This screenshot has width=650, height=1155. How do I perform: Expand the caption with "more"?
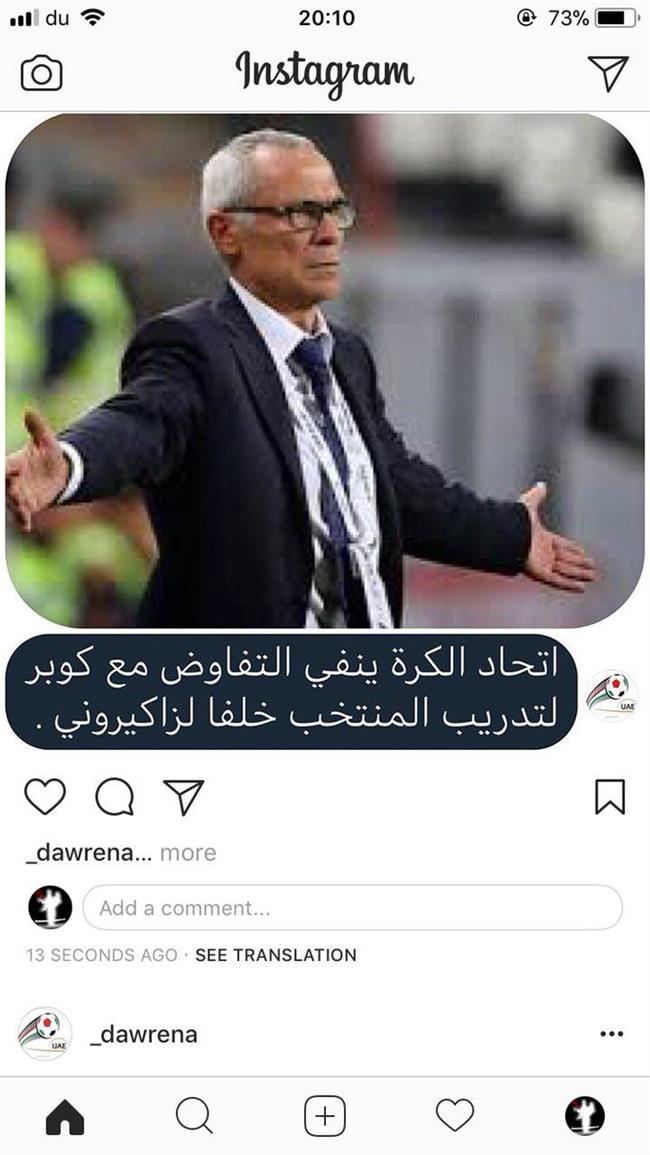pyautogui.click(x=188, y=853)
